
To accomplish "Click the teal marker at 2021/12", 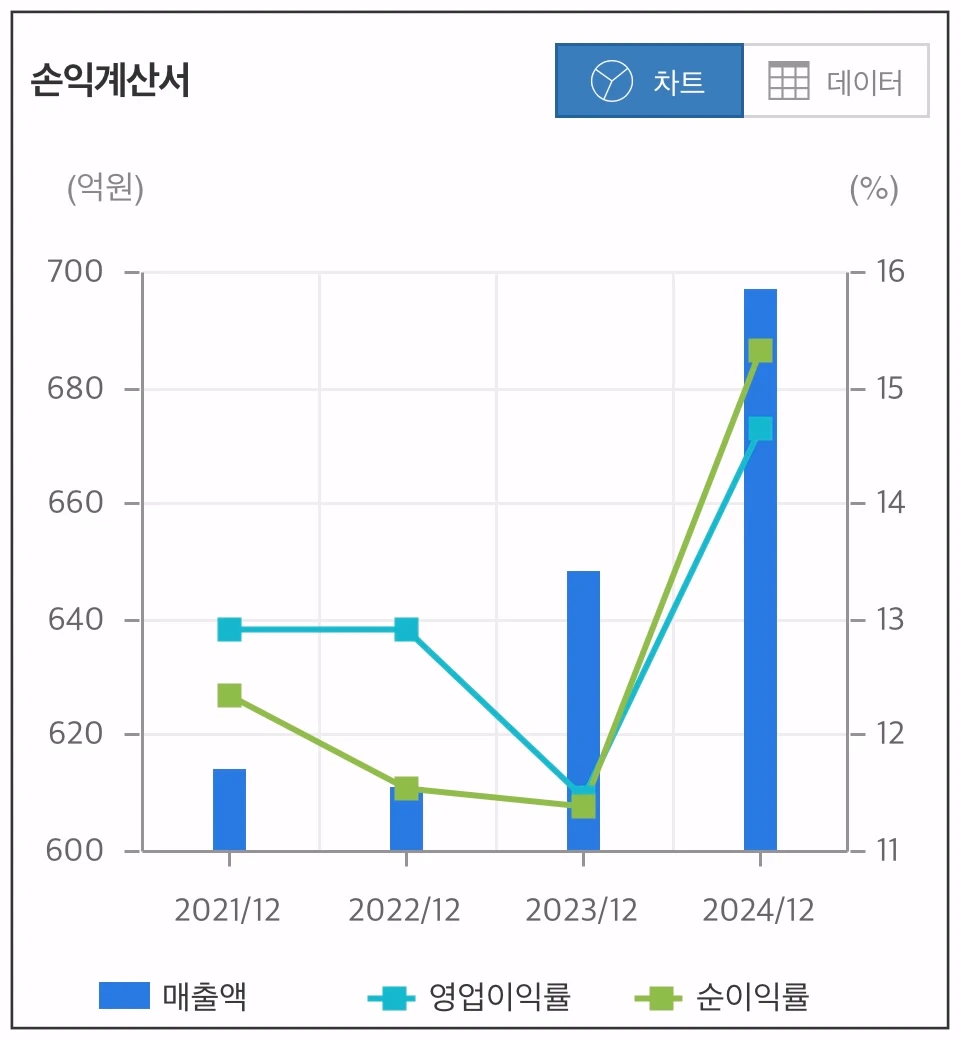I will click(228, 629).
